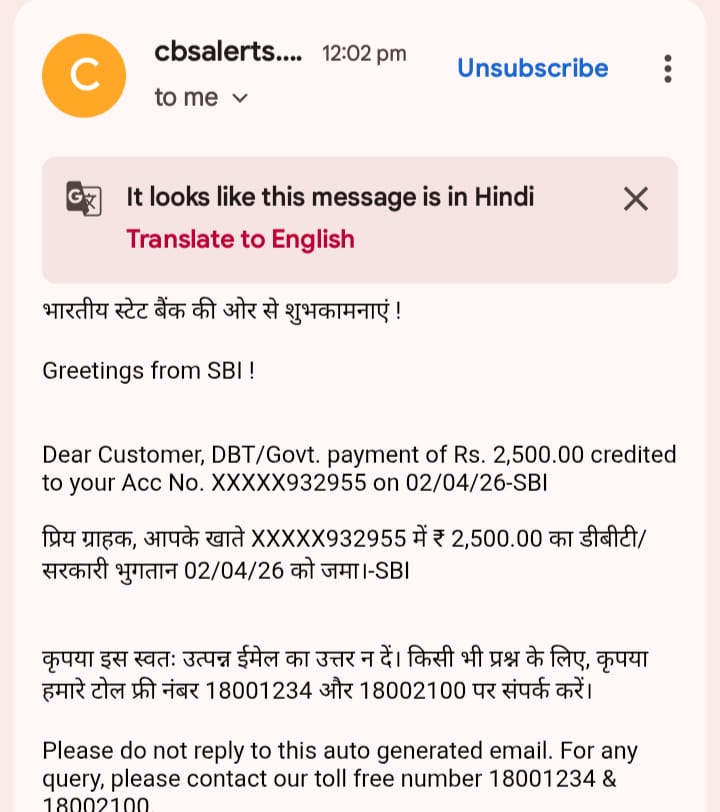Collapse the recipient dropdown arrow
Viewport: 720px width, 812px height.
[241, 97]
